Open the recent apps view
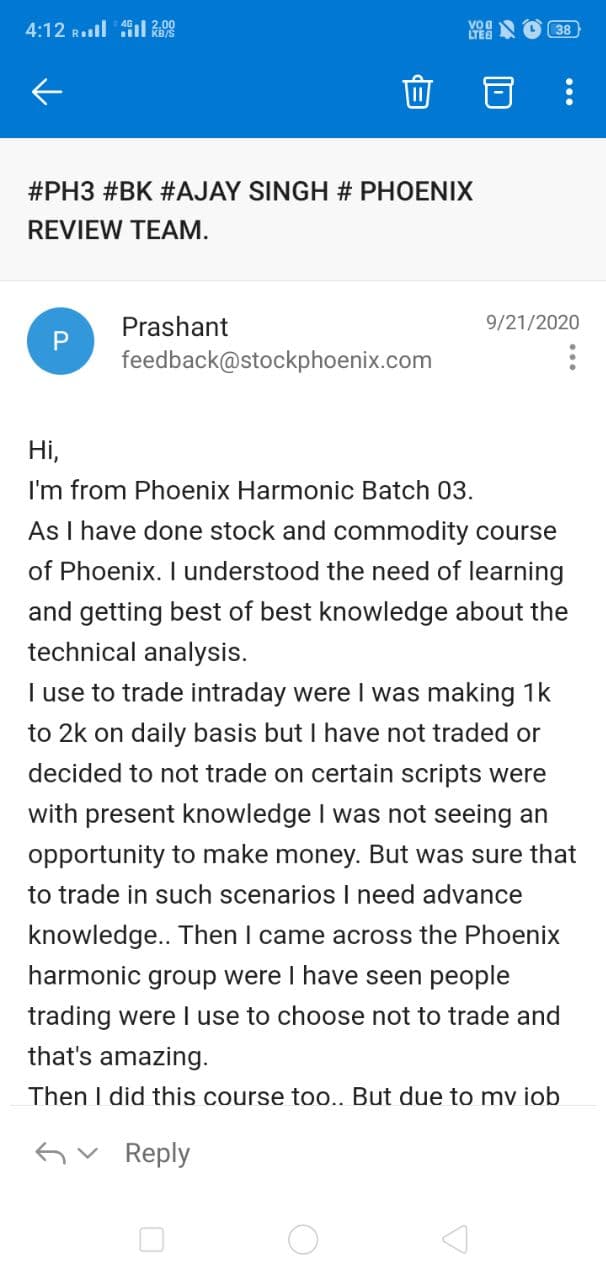The height and width of the screenshot is (1280, 606). pos(152,1240)
